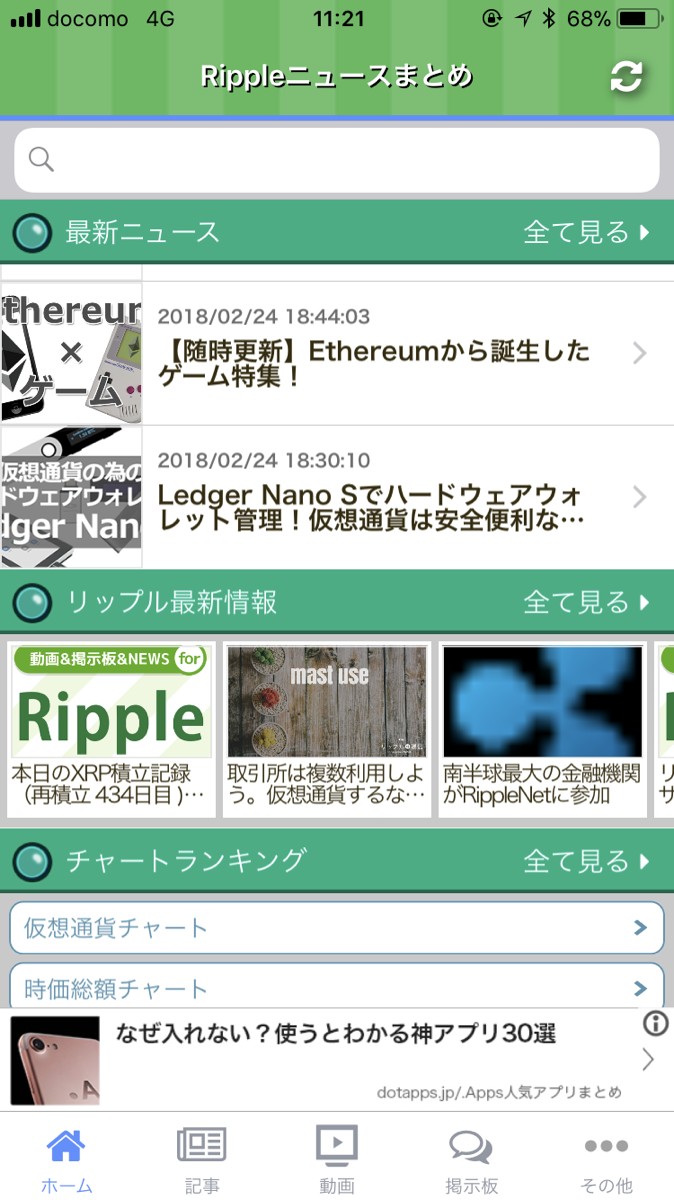Refresh the news feed with reload icon
This screenshot has width=674, height=1200.
627,77
